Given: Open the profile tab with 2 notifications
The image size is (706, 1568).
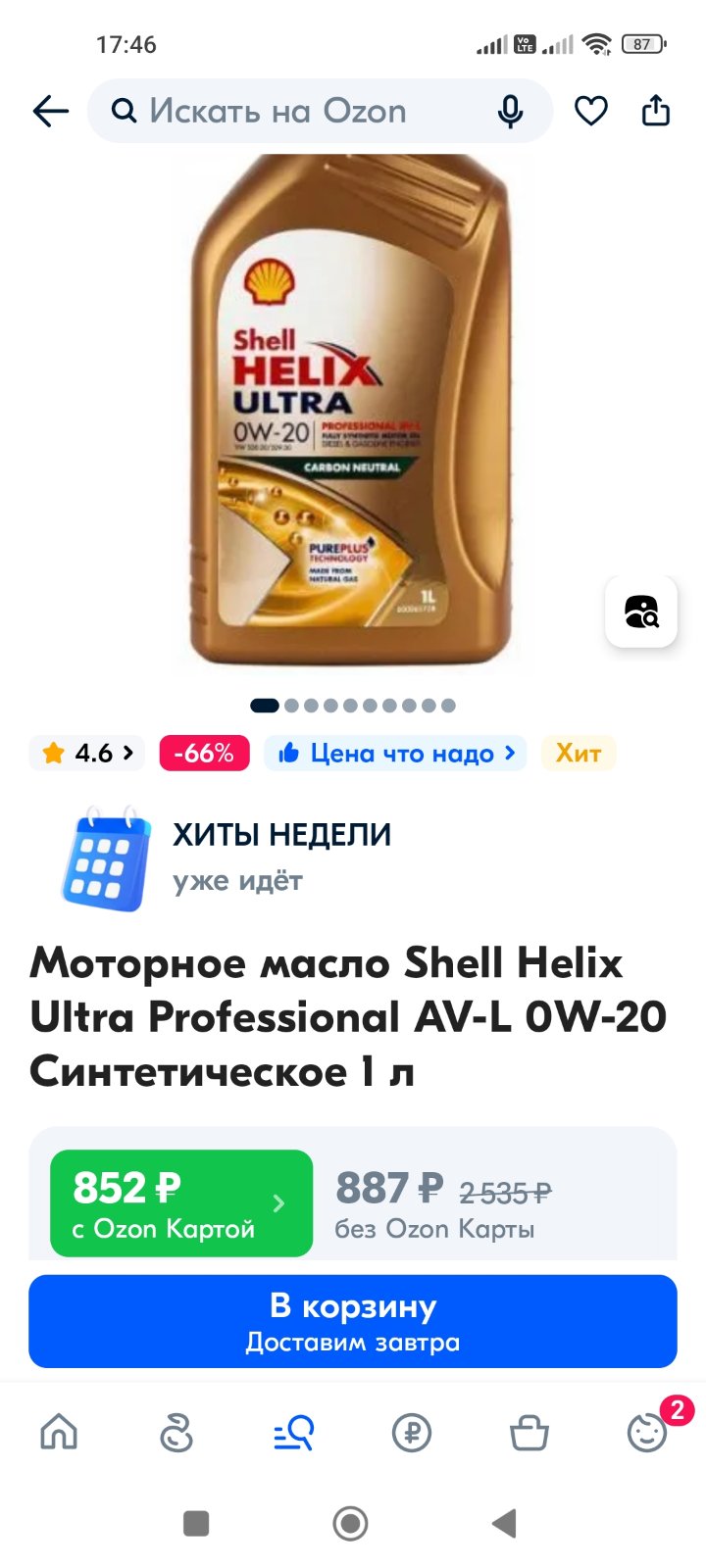Looking at the screenshot, I should tap(648, 1431).
